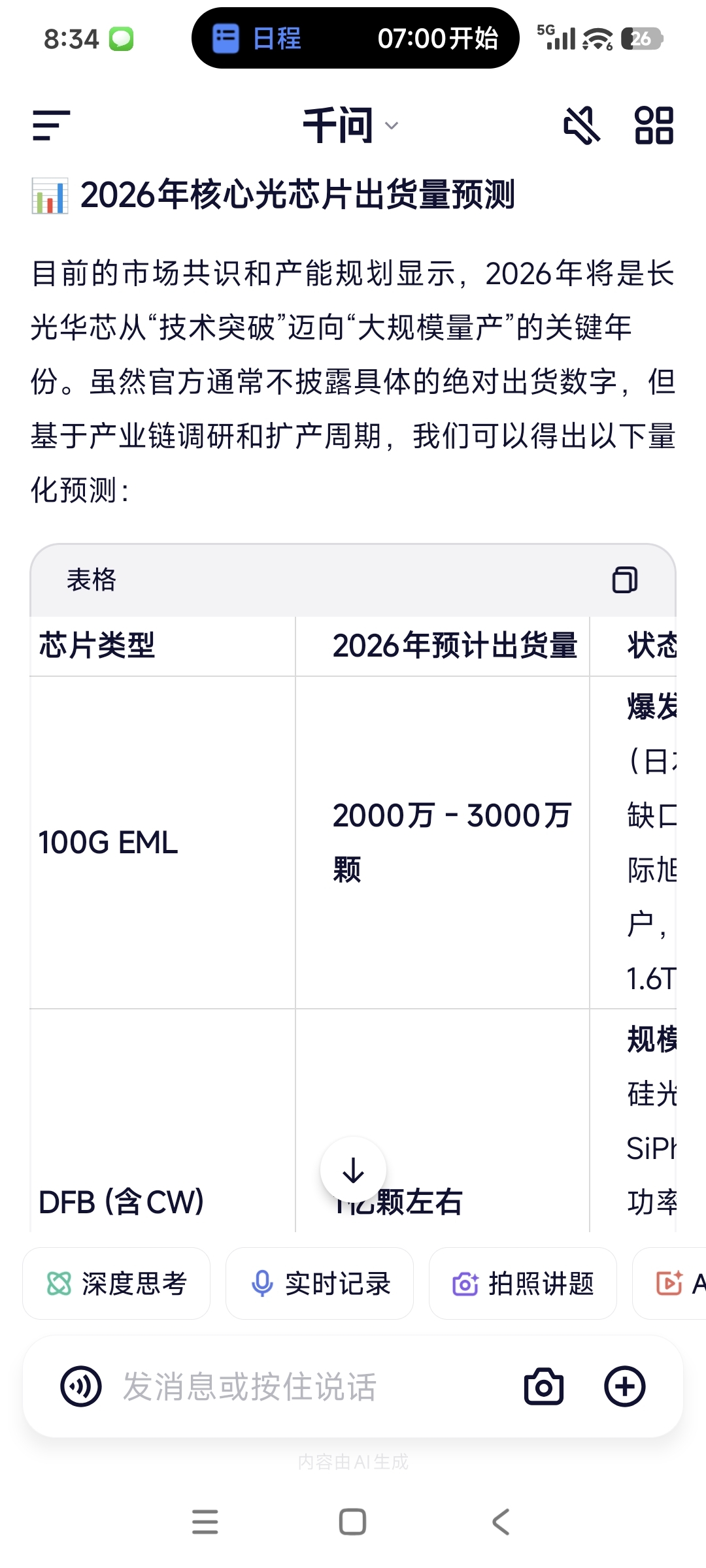Tap the plus icon for attachments
The width and height of the screenshot is (706, 1568).
625,1387
